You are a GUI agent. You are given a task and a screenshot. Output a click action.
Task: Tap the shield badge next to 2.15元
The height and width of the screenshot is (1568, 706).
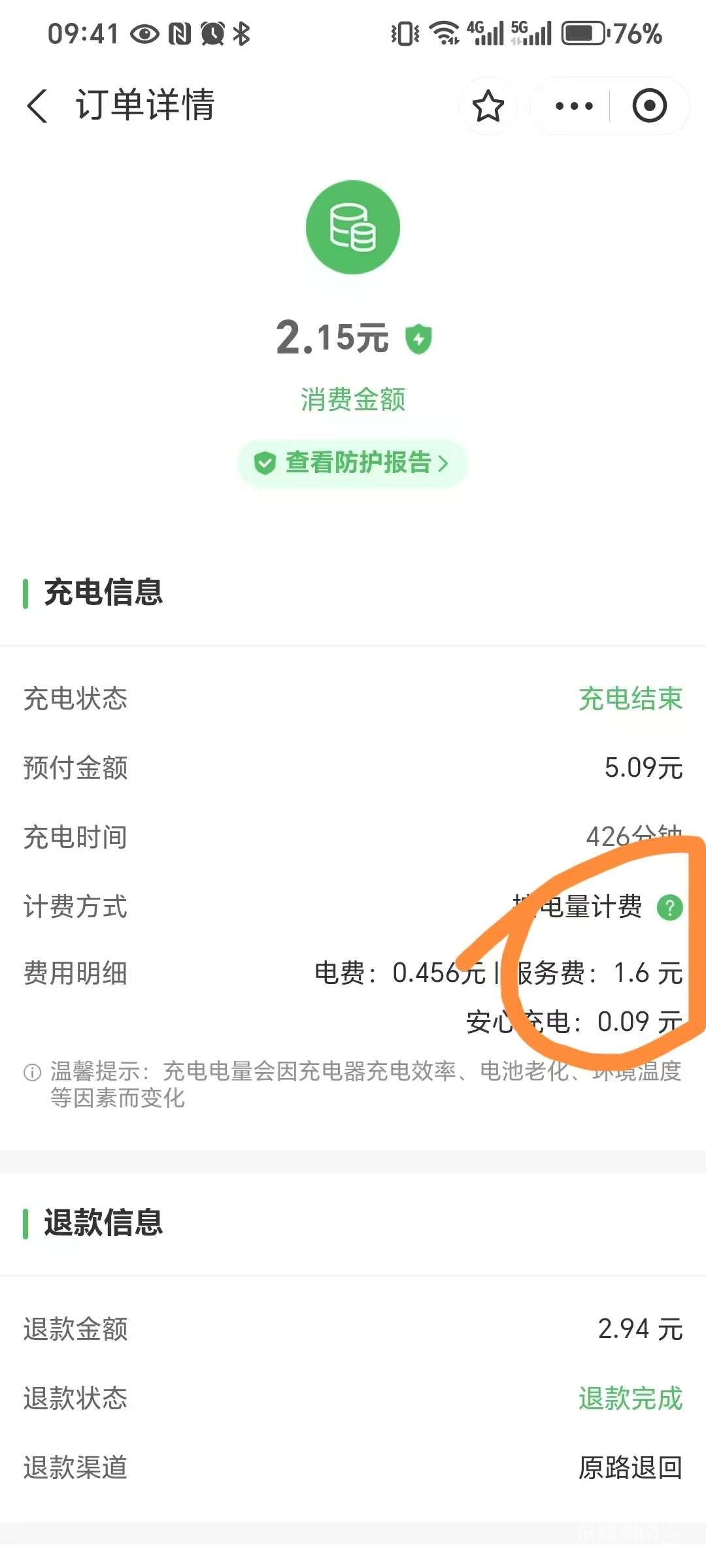point(418,338)
